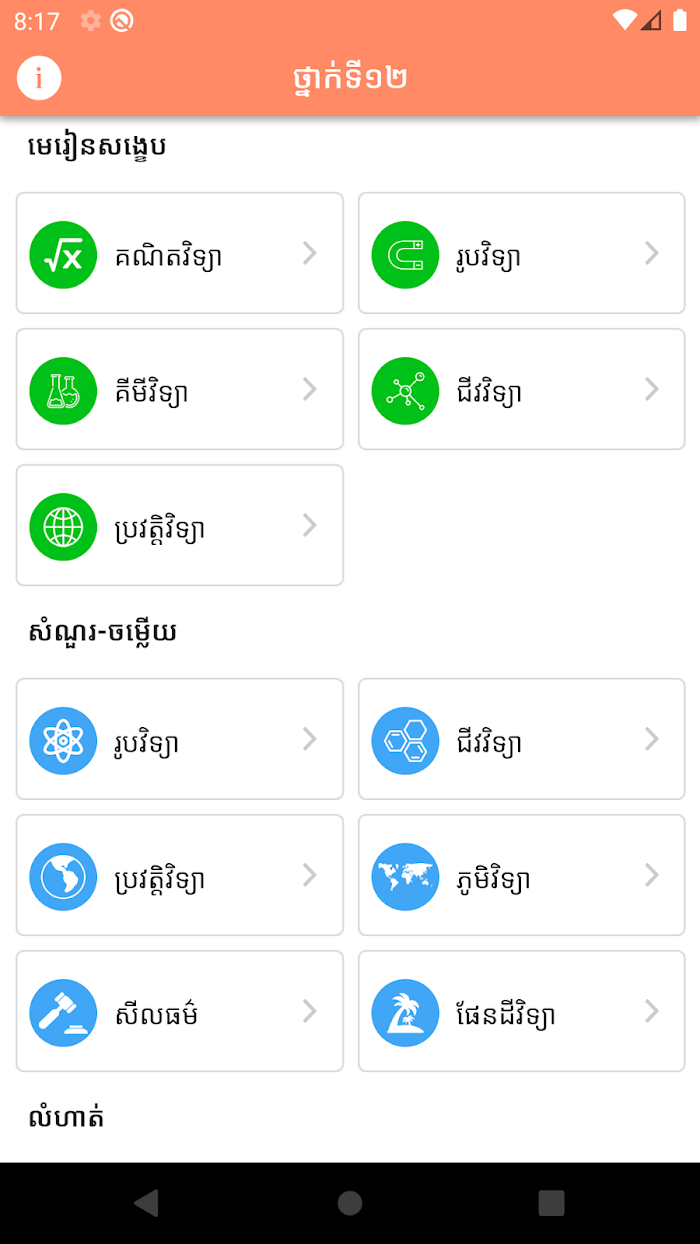Open ជីវវិទ្យា (Biology) under សំណួរ-ចម្លើយ section

tap(522, 739)
